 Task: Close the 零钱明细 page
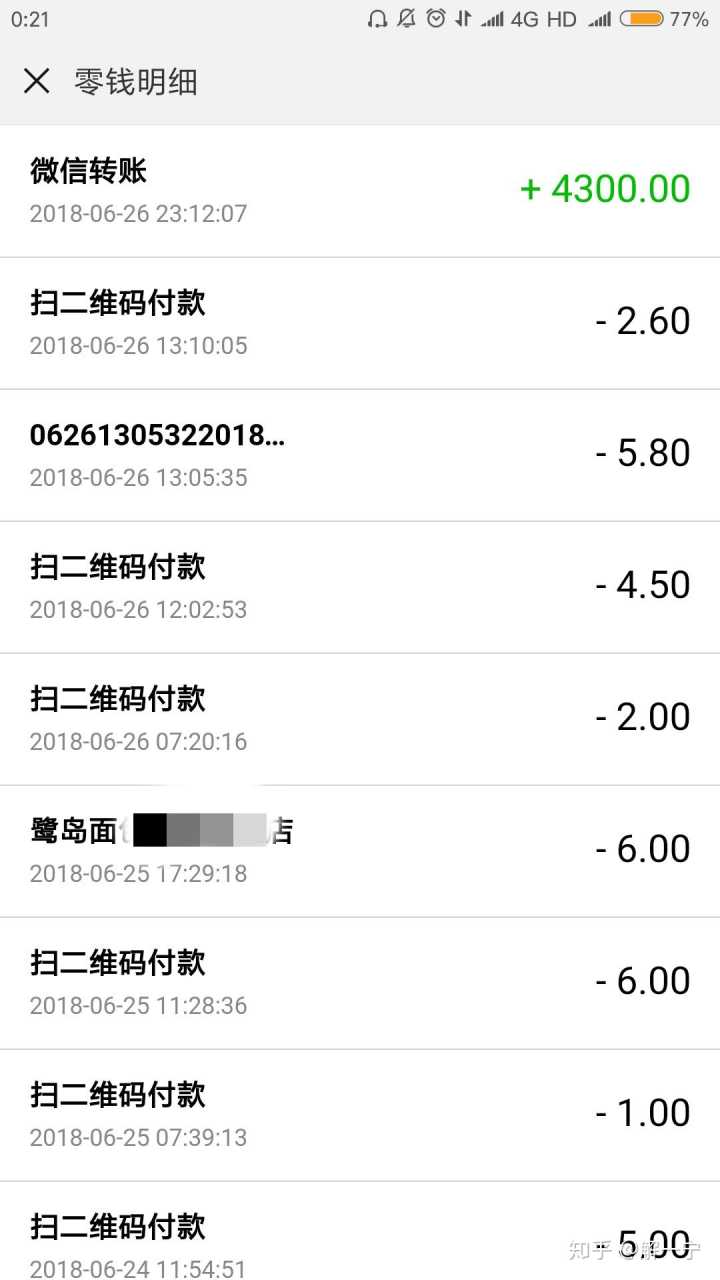37,81
